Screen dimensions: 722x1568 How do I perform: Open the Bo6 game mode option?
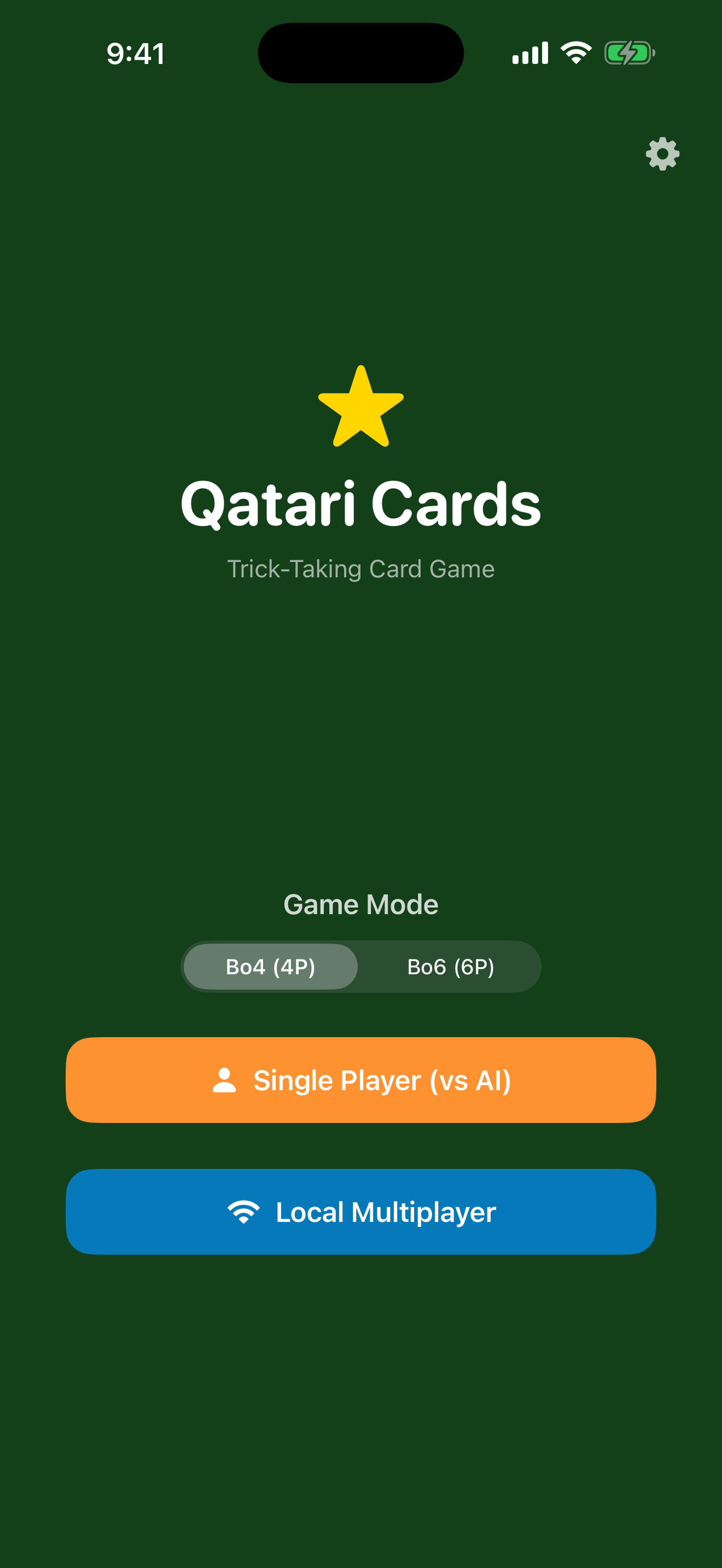(451, 966)
